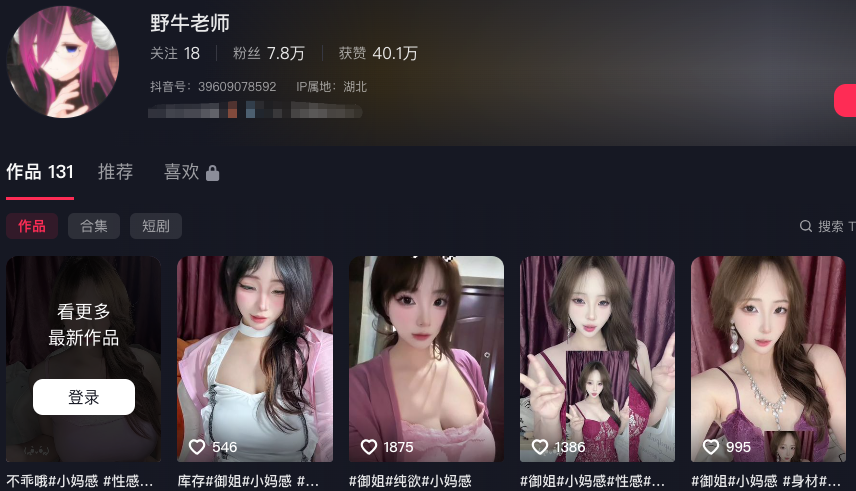This screenshot has width=856, height=491.
Task: View the 关注 18 following list
Action: pos(175,53)
